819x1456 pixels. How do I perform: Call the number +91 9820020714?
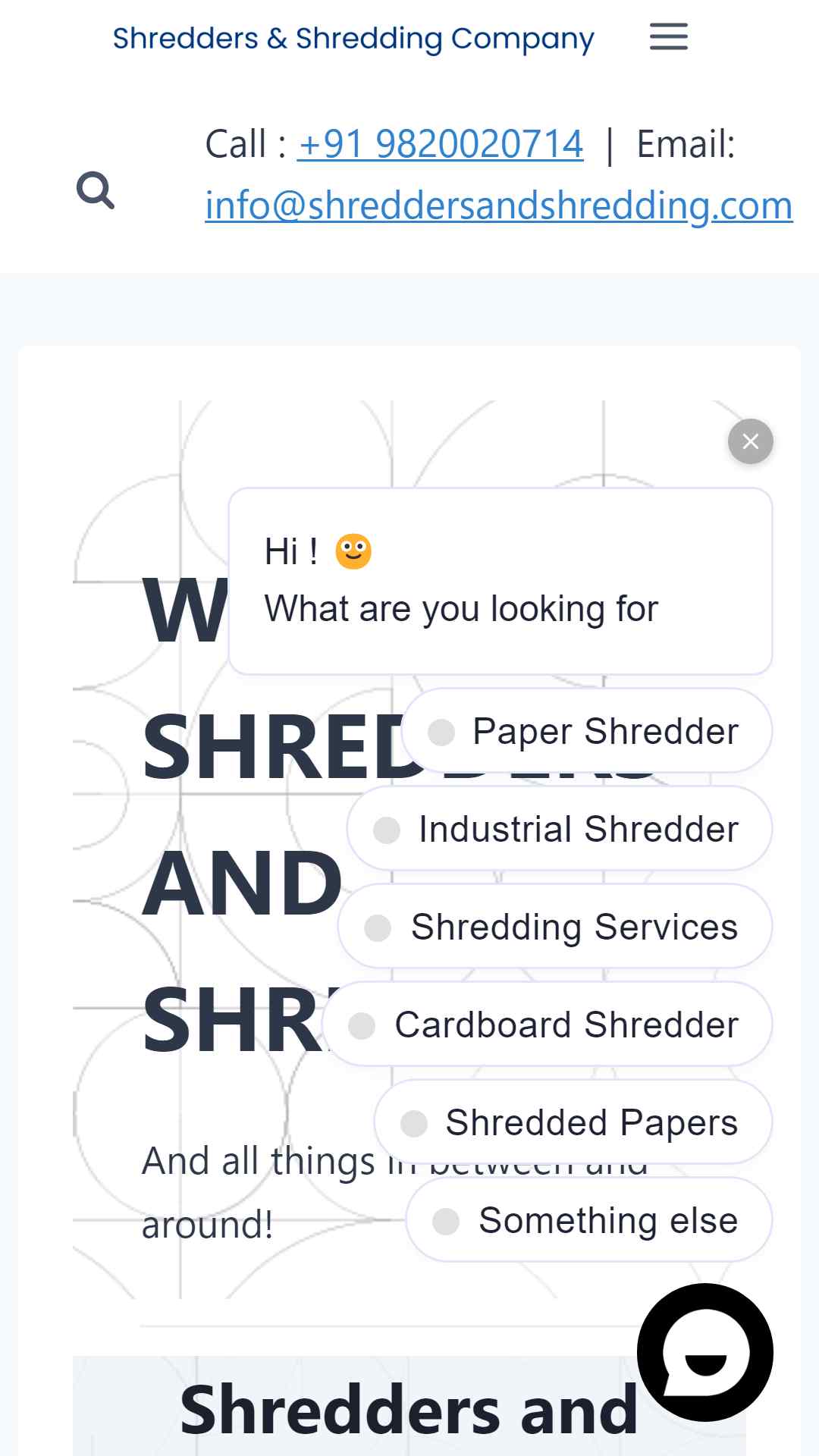click(441, 144)
